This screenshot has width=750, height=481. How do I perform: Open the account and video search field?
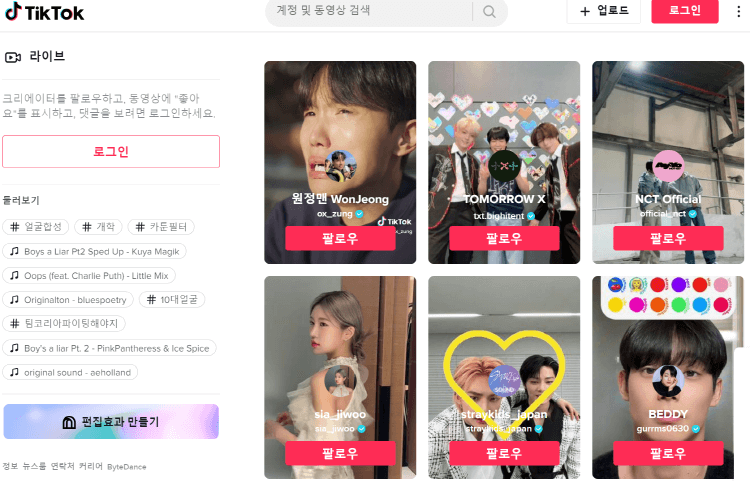(370, 11)
